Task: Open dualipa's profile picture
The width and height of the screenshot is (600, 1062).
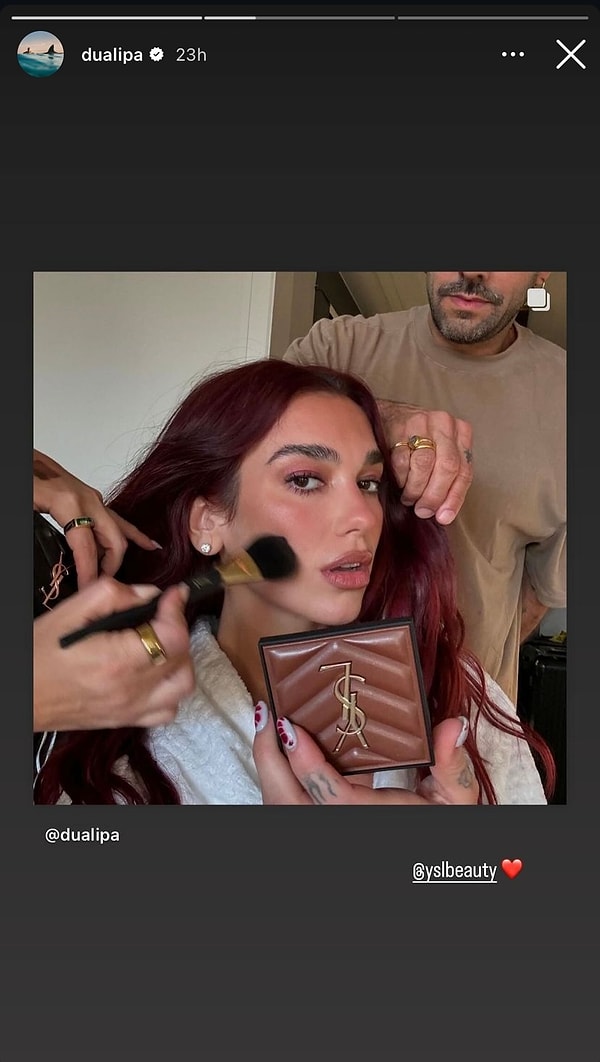Action: (x=40, y=54)
